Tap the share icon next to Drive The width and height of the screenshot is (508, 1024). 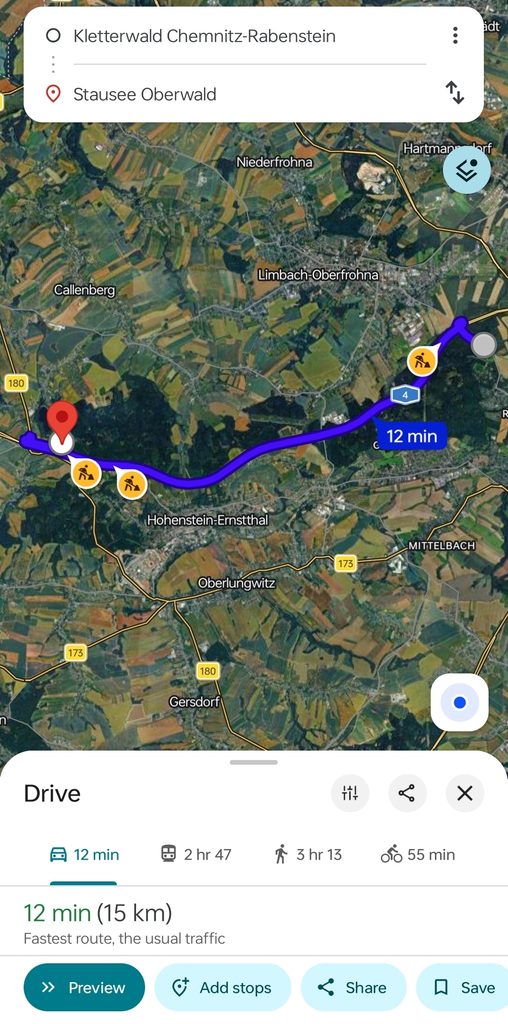407,793
